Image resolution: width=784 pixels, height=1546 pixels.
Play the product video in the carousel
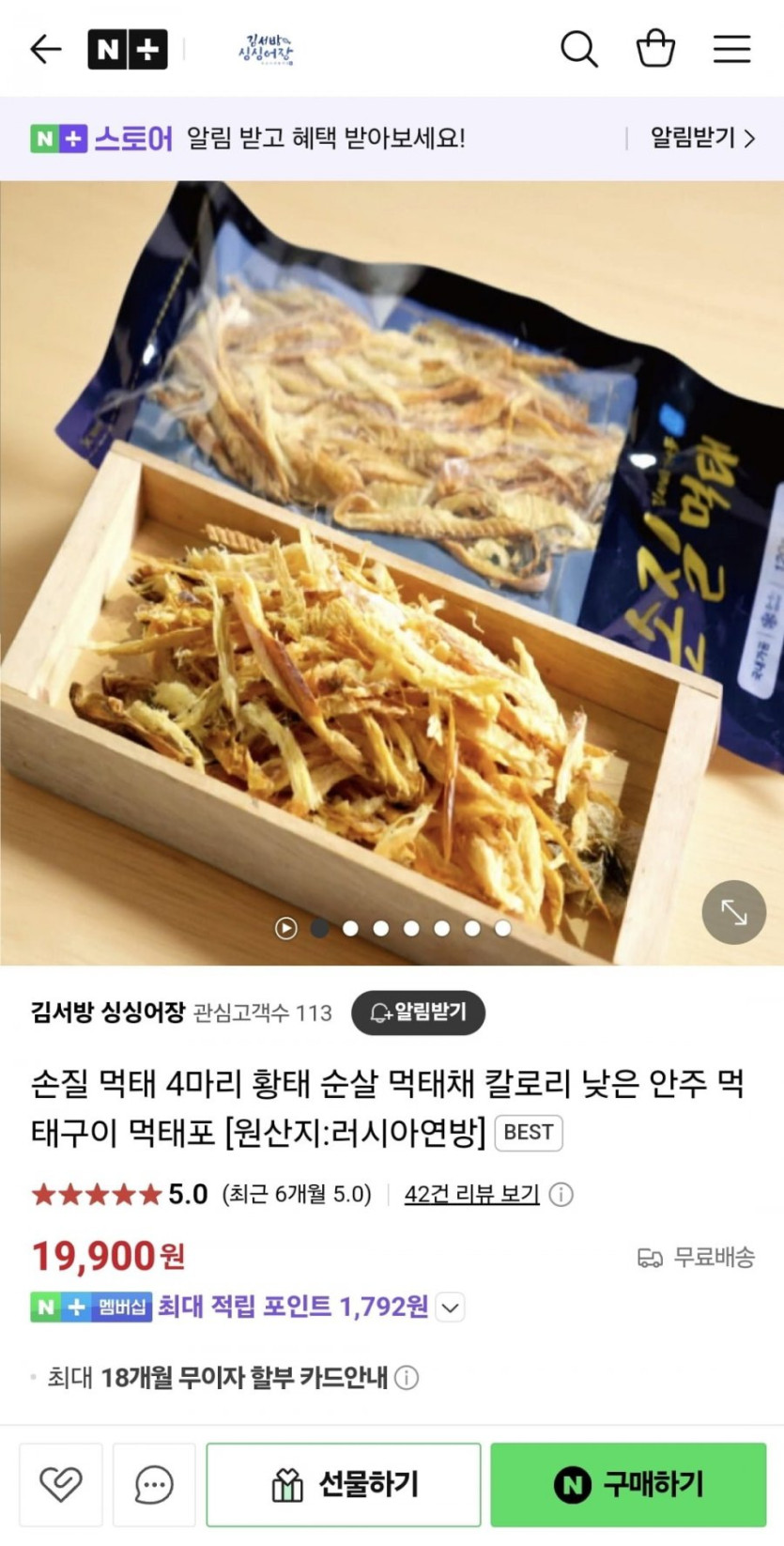[285, 928]
